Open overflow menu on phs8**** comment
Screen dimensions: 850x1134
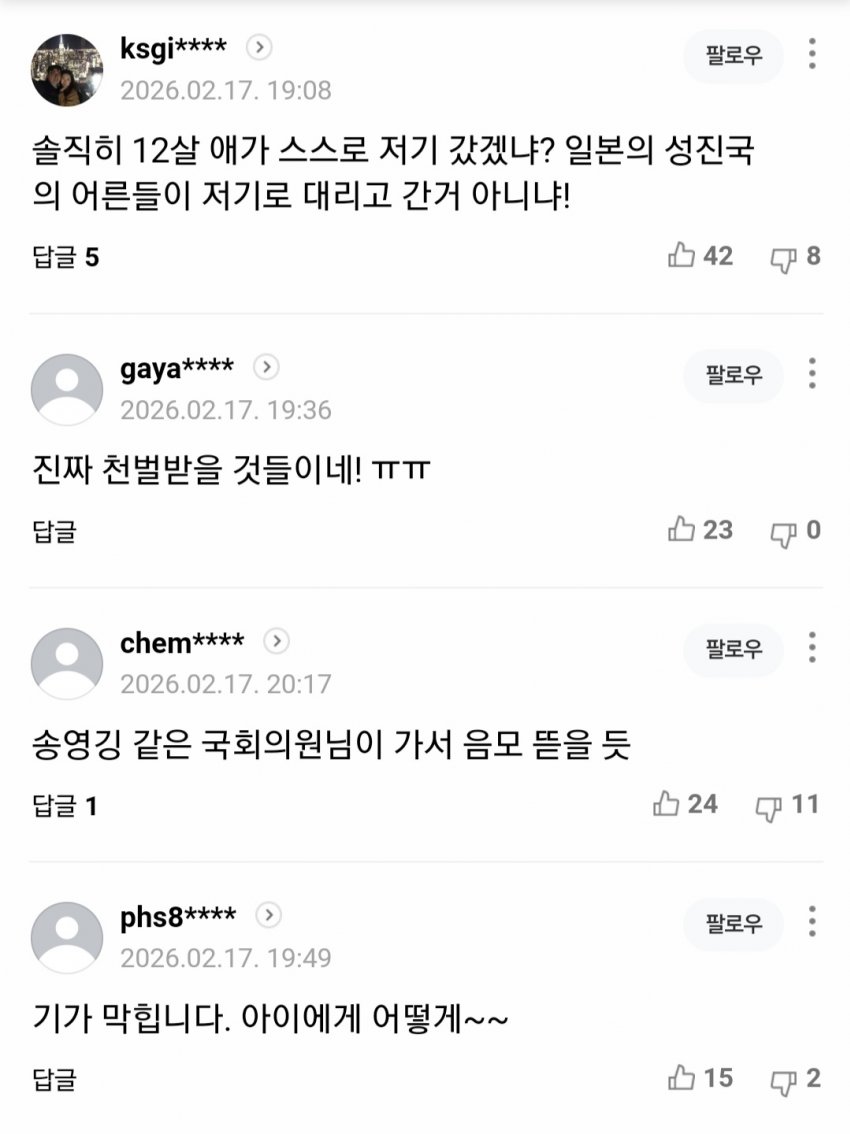812,923
